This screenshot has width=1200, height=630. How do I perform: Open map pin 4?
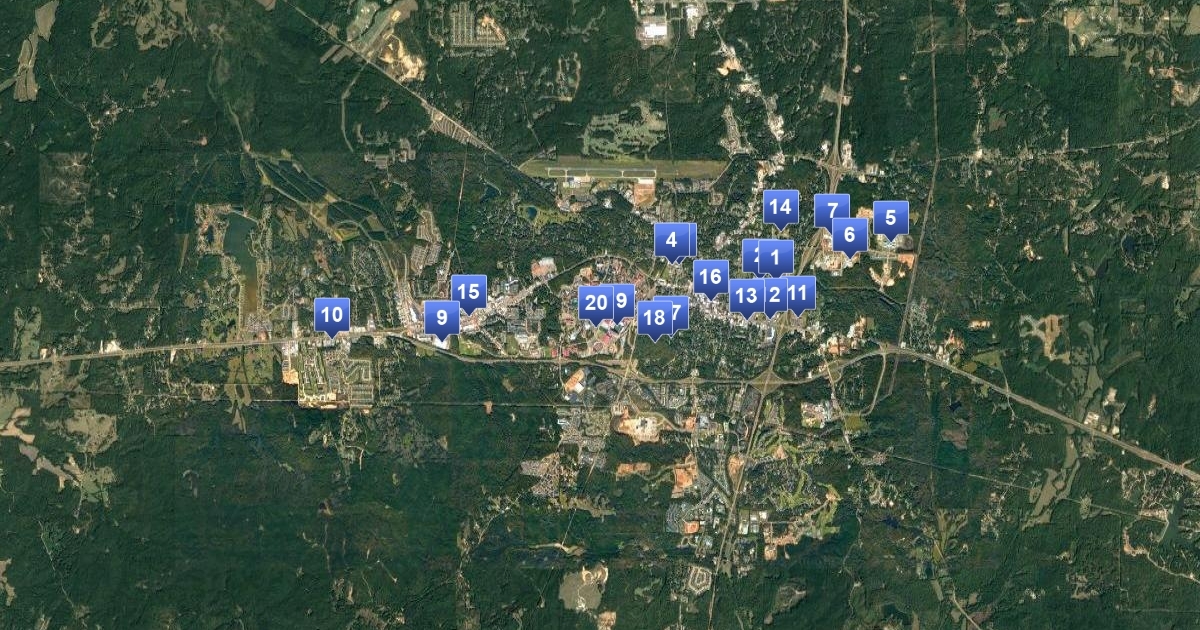[x=671, y=240]
